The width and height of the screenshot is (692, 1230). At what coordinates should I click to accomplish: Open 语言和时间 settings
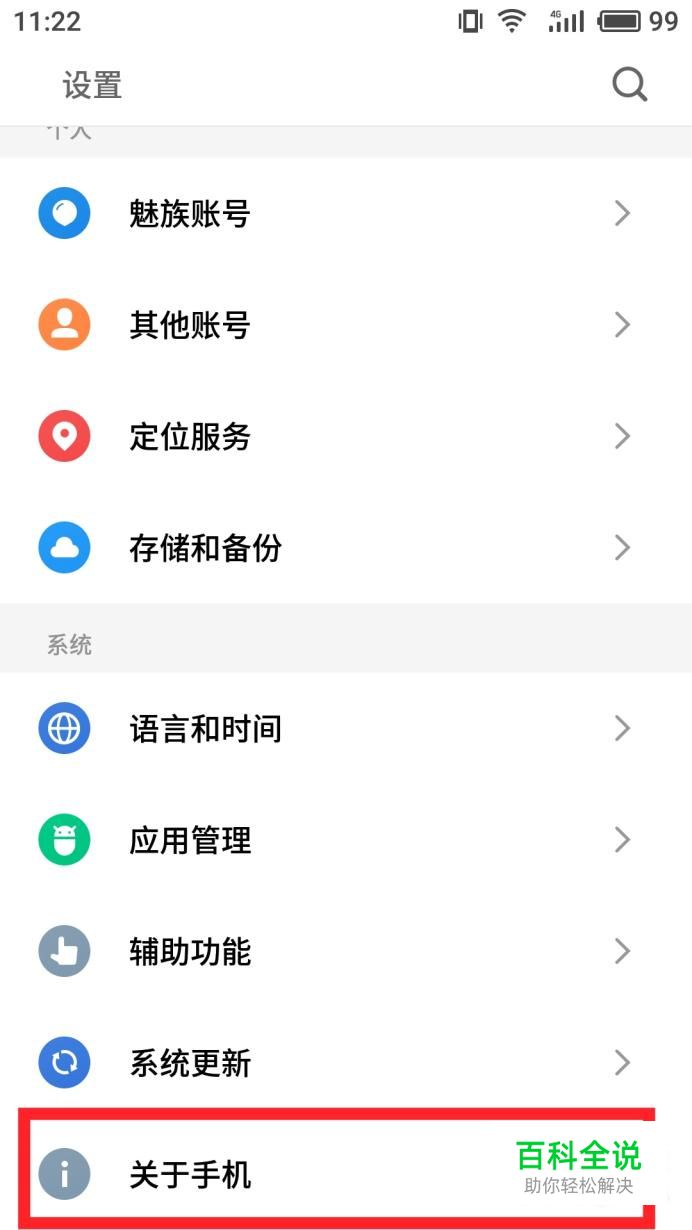click(346, 728)
